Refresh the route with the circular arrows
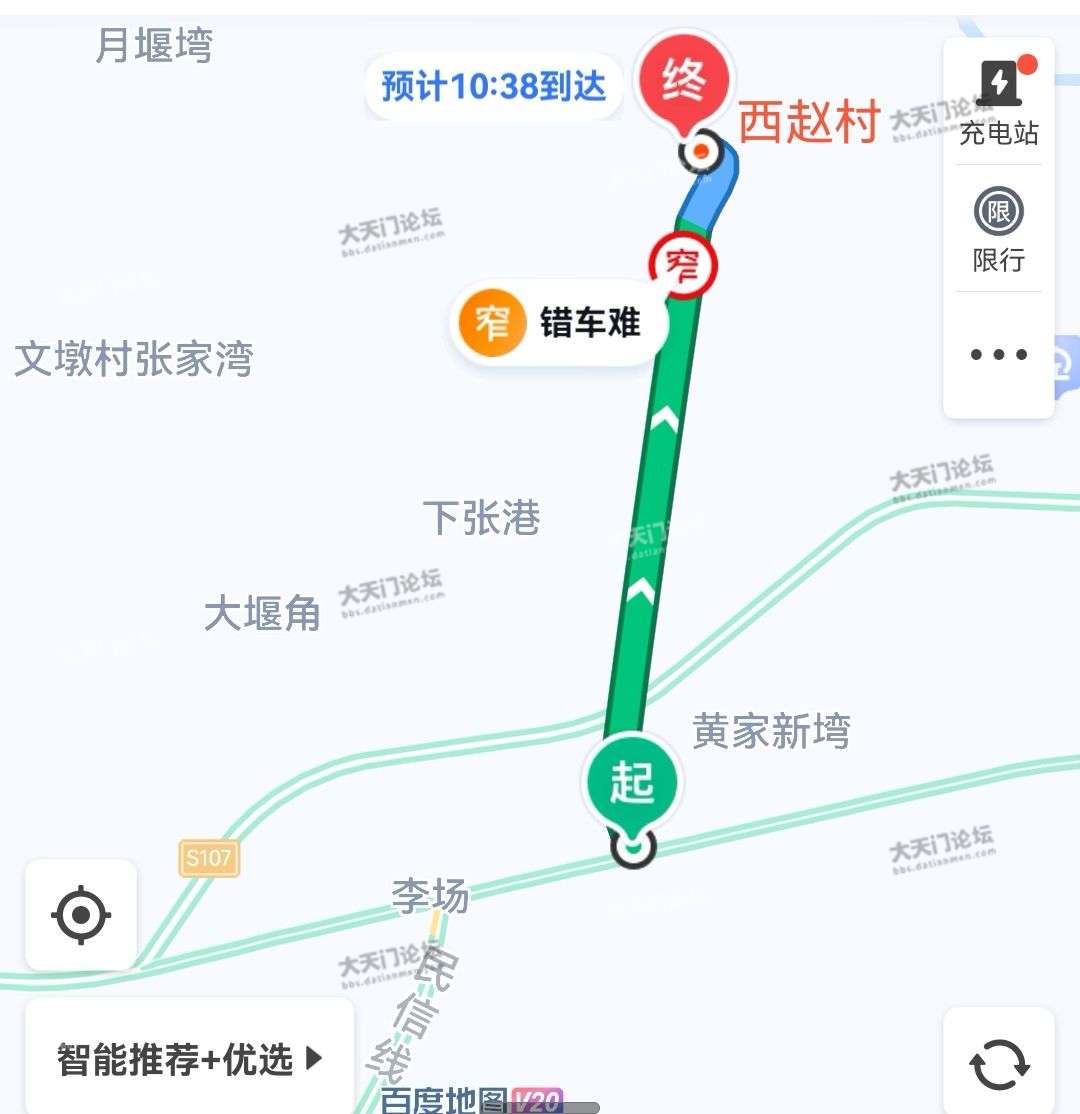The width and height of the screenshot is (1080, 1114). pos(998,1063)
